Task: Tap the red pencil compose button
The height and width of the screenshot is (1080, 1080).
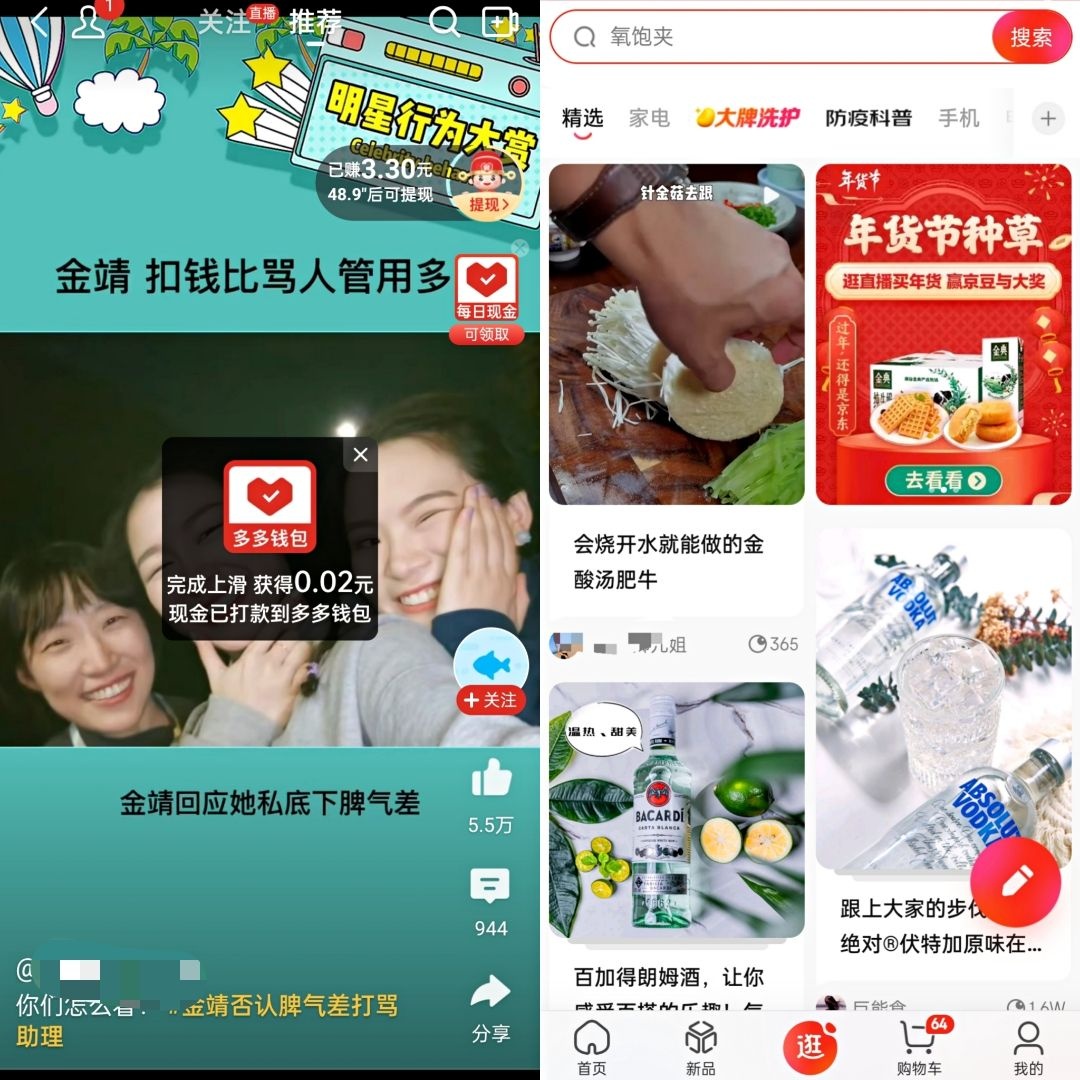Action: 1015,882
